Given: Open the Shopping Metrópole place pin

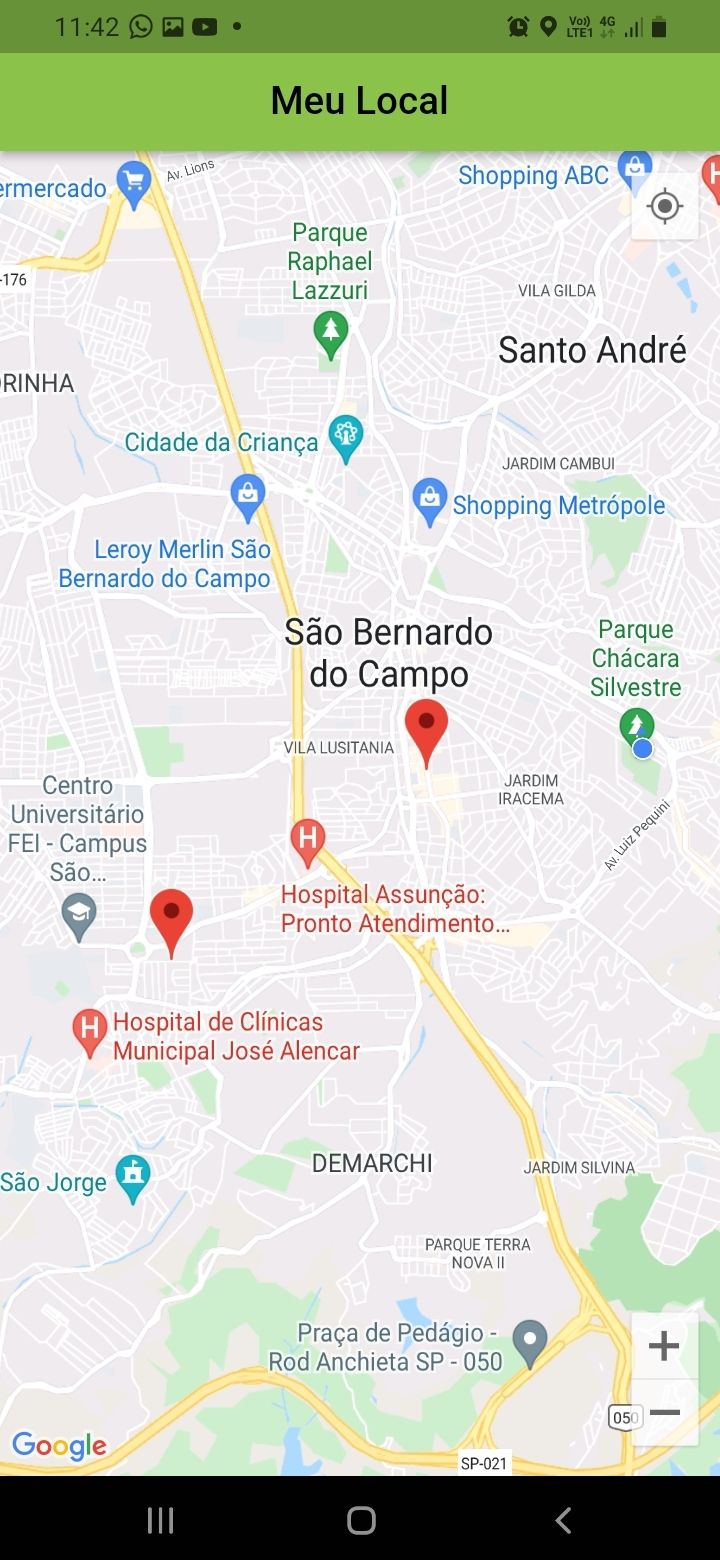Looking at the screenshot, I should pyautogui.click(x=430, y=503).
